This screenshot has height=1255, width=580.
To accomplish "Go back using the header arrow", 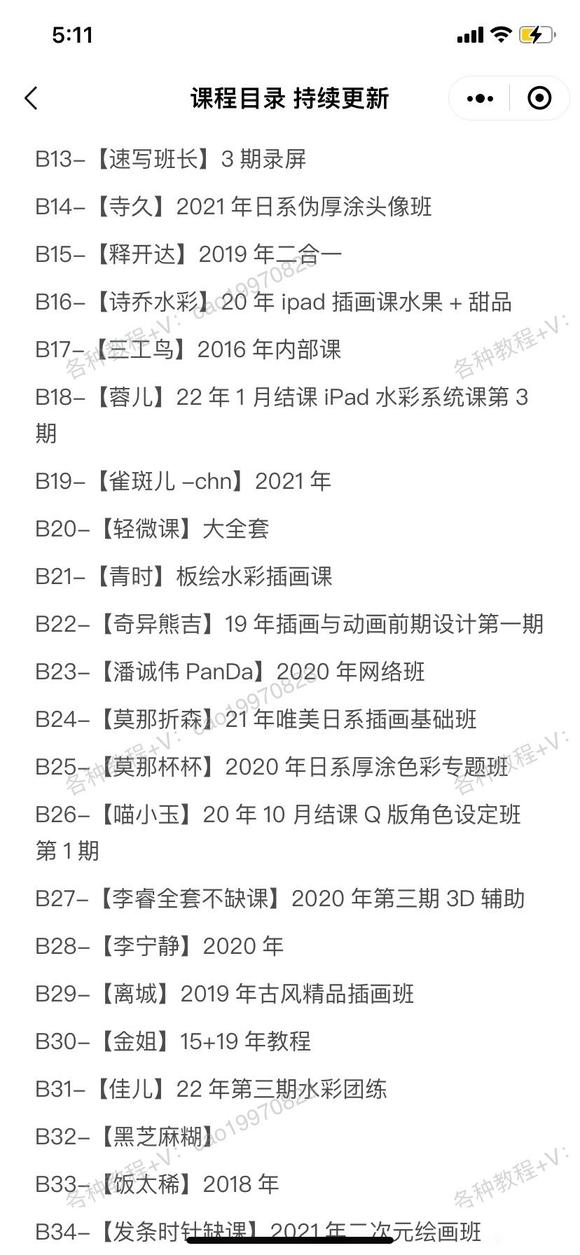I will (31, 98).
